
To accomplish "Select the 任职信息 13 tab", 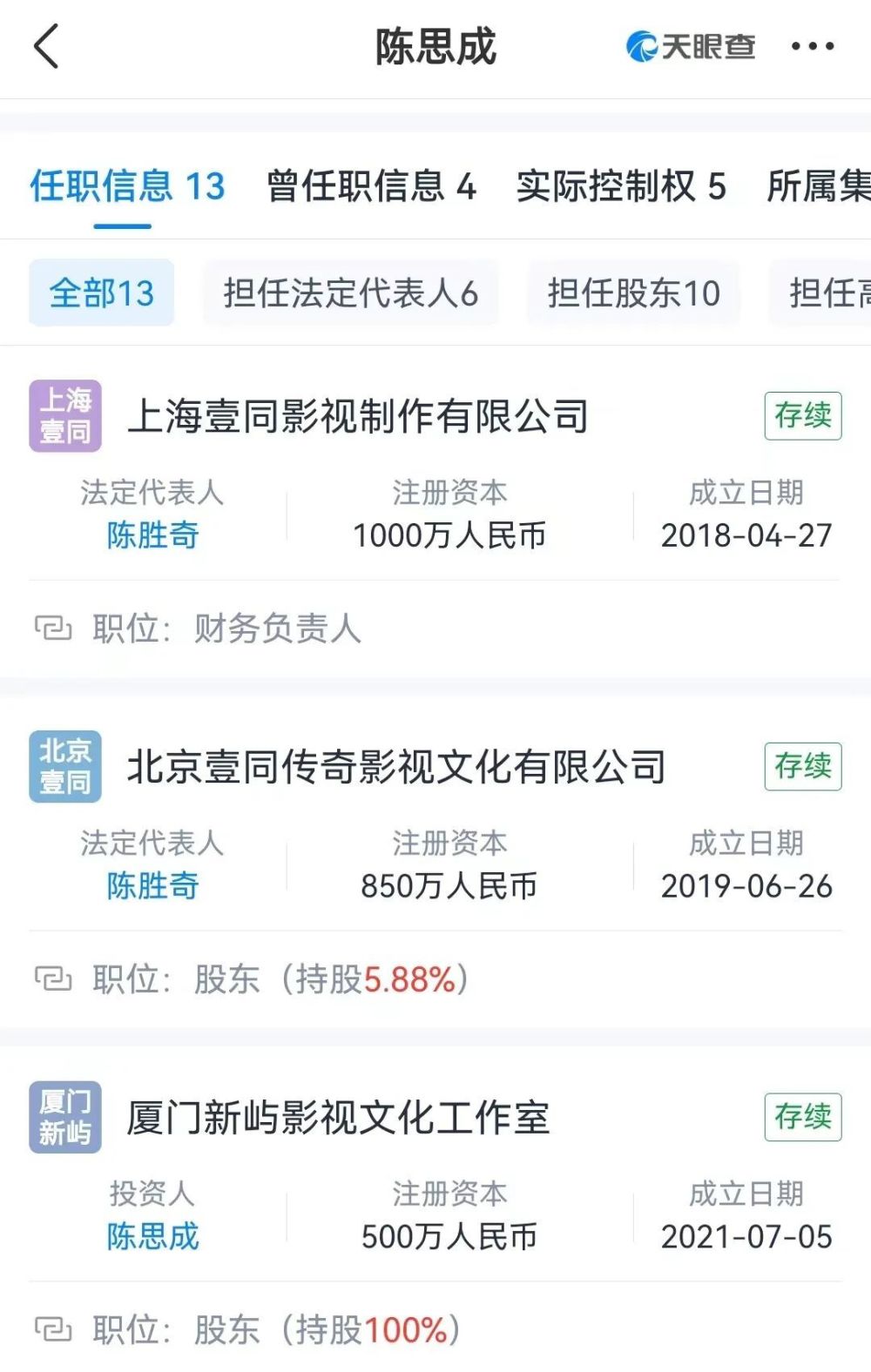I will pyautogui.click(x=128, y=186).
